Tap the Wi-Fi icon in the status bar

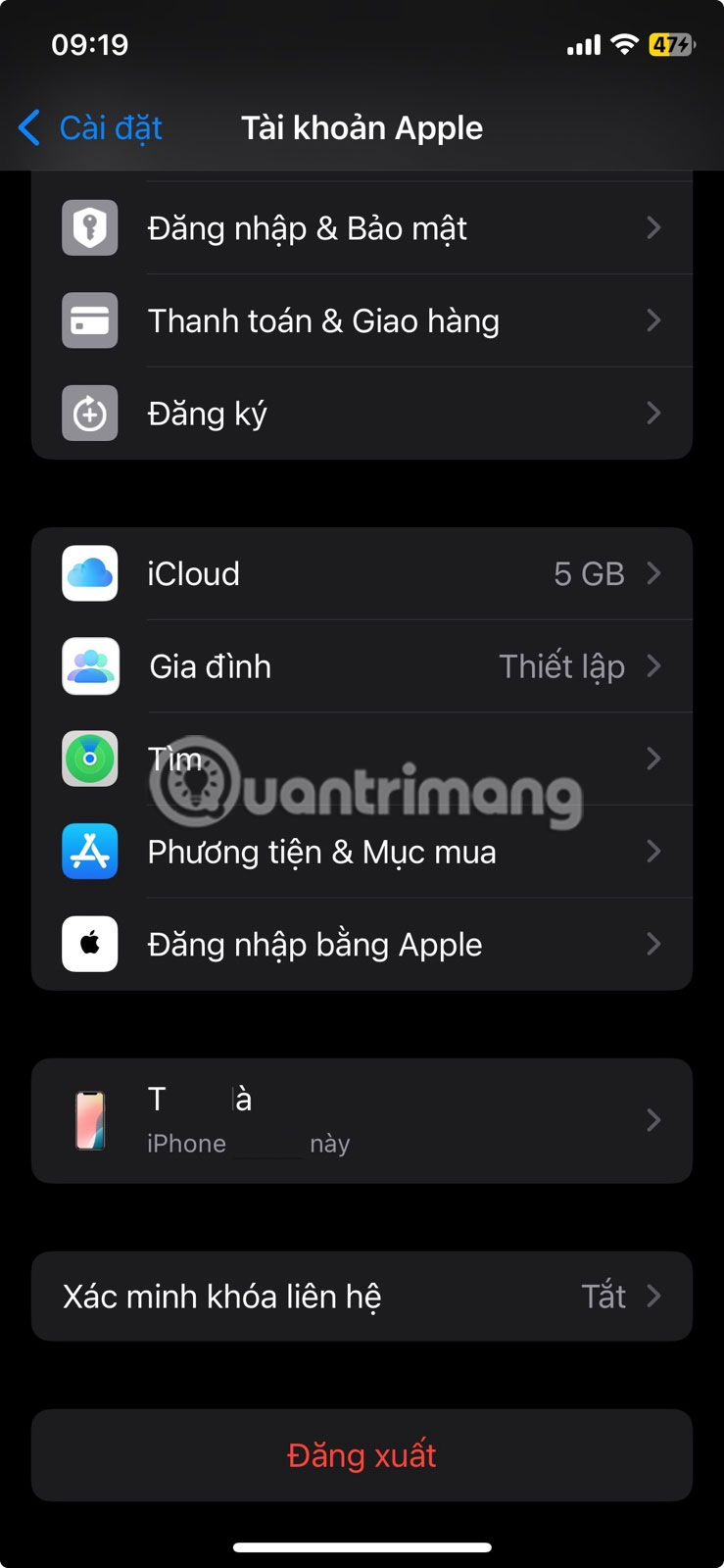click(625, 44)
